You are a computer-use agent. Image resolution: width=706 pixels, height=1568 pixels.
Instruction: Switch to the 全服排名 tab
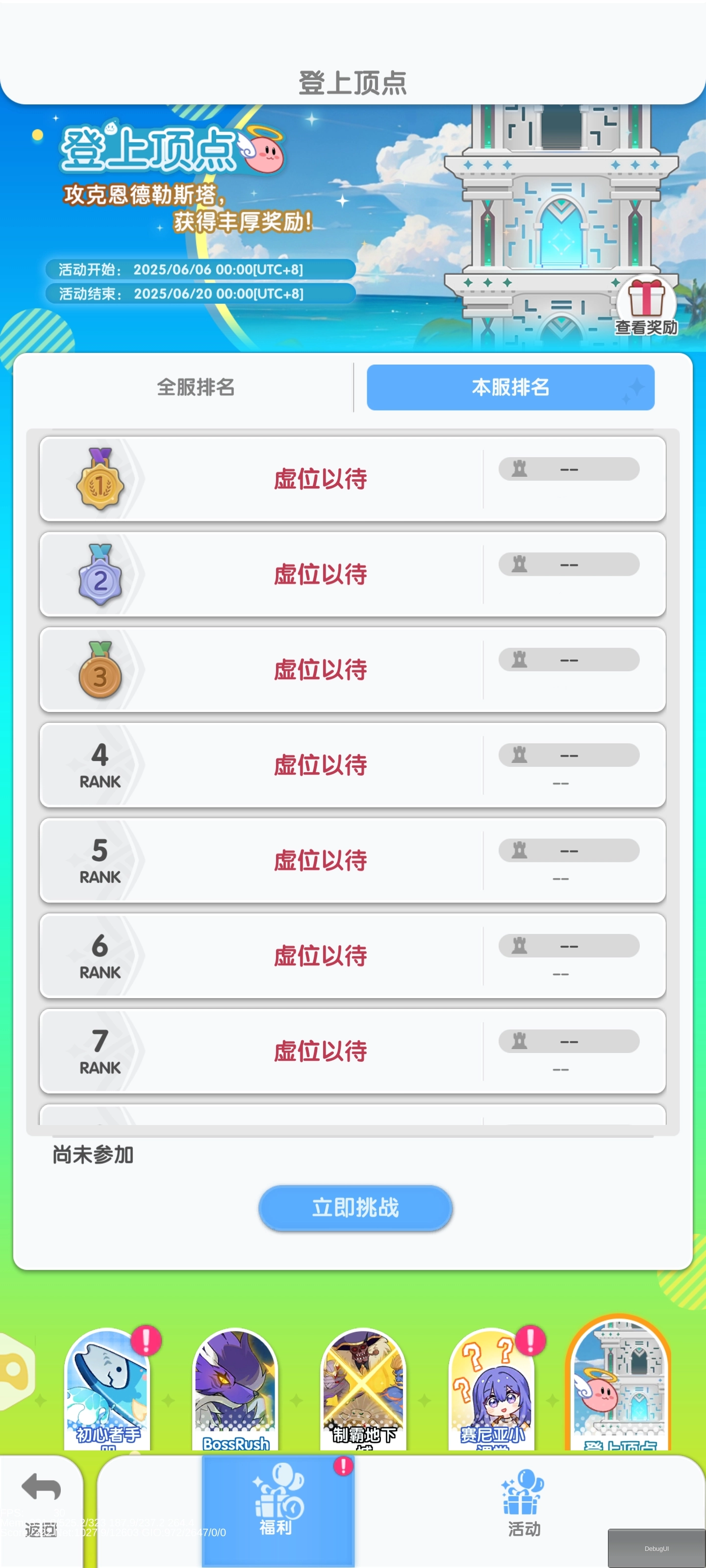196,387
